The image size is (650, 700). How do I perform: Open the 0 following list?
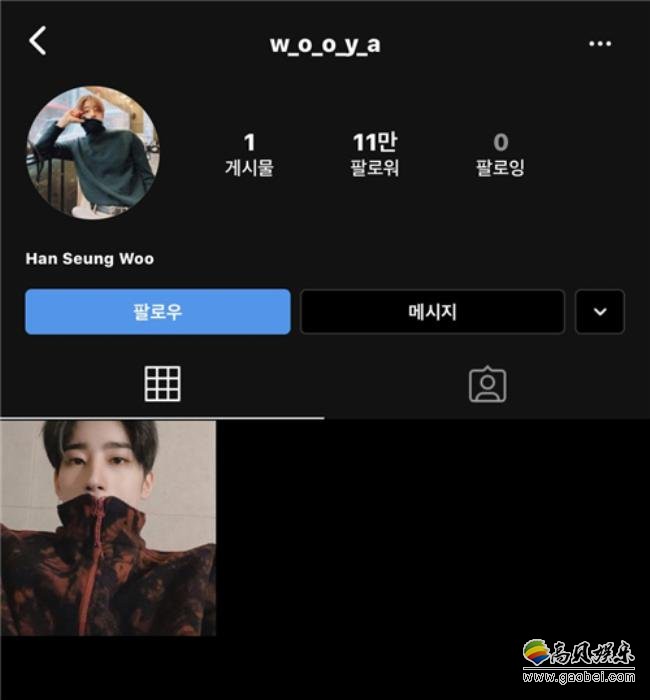[500, 154]
